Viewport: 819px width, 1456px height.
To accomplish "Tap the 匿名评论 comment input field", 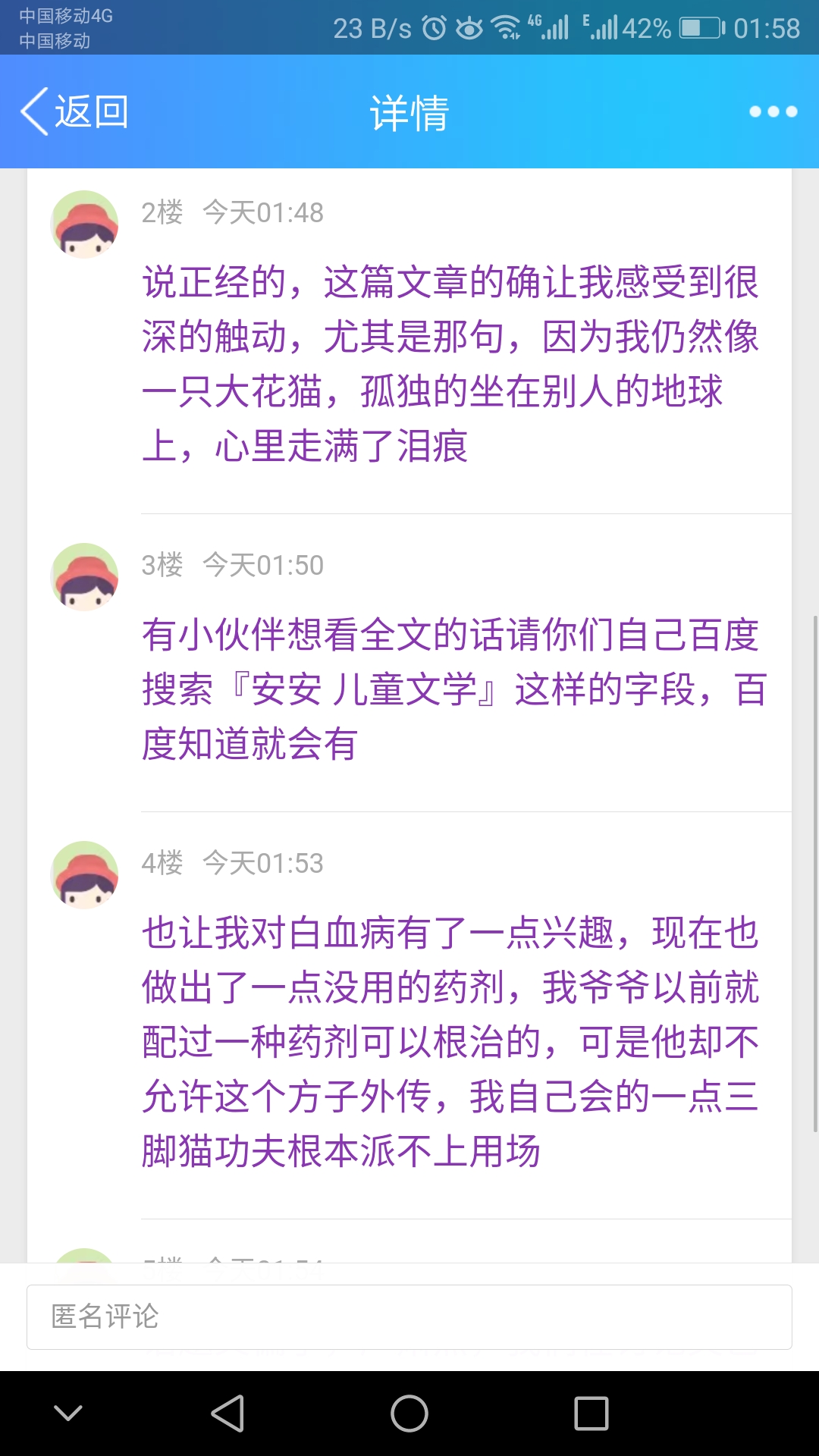I will tap(409, 1317).
